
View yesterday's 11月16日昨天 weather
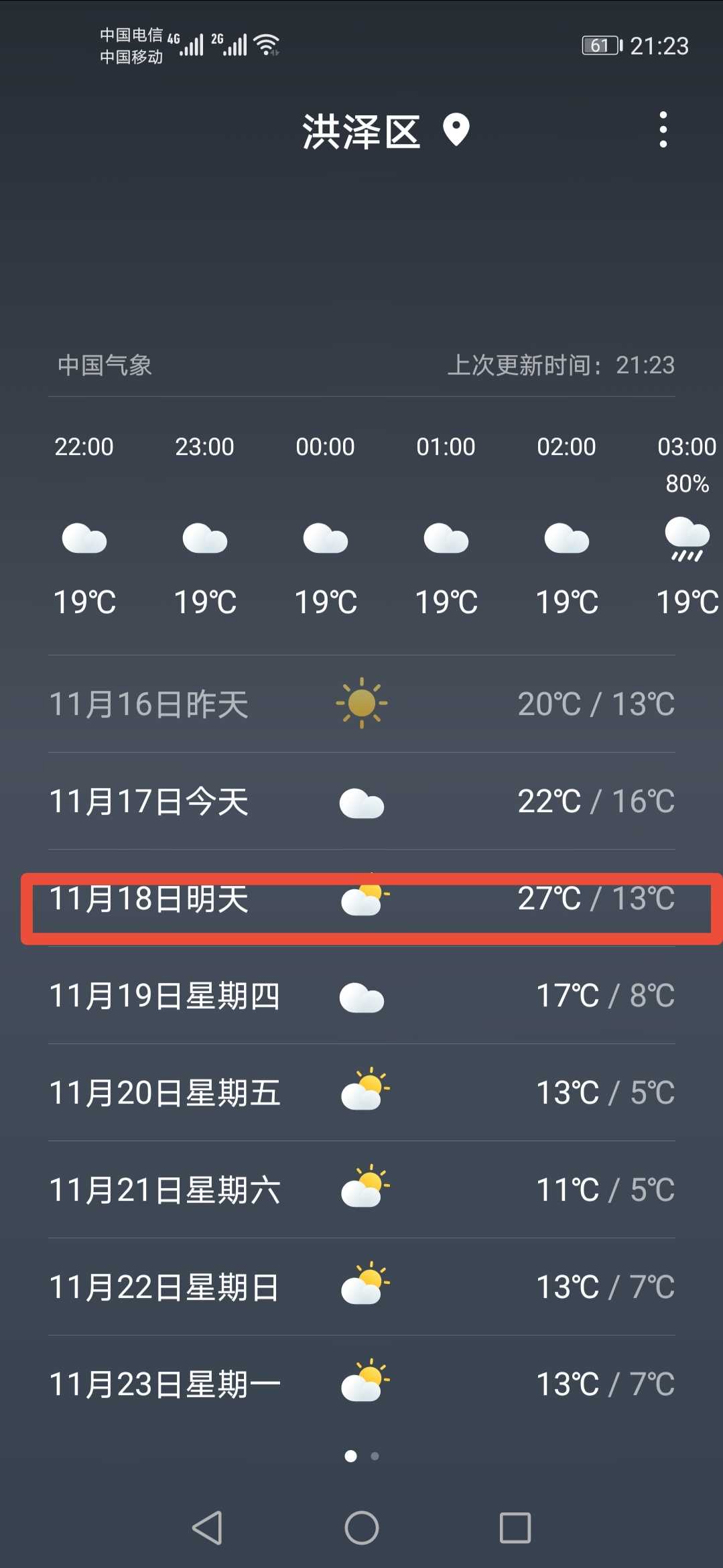click(362, 704)
